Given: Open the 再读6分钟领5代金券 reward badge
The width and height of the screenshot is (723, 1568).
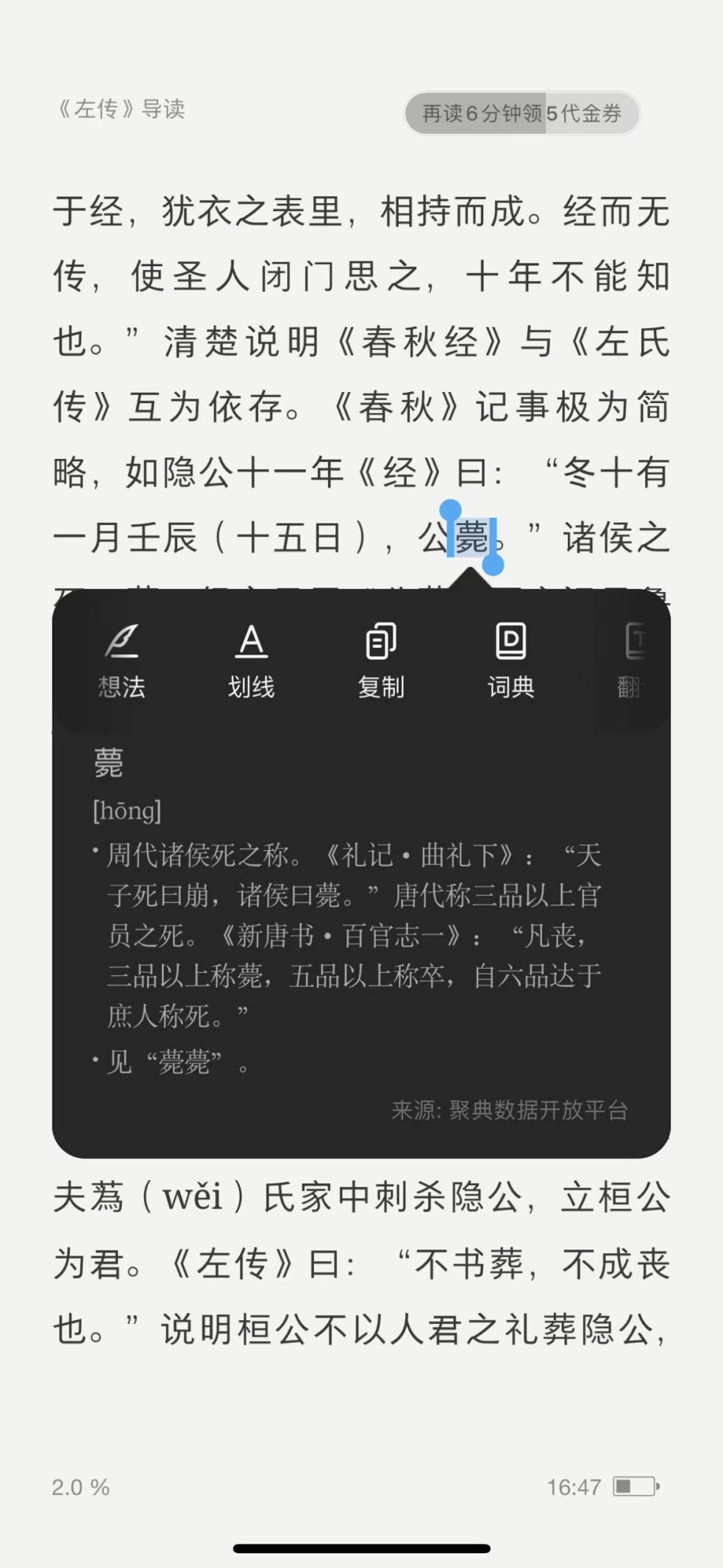Looking at the screenshot, I should [521, 113].
